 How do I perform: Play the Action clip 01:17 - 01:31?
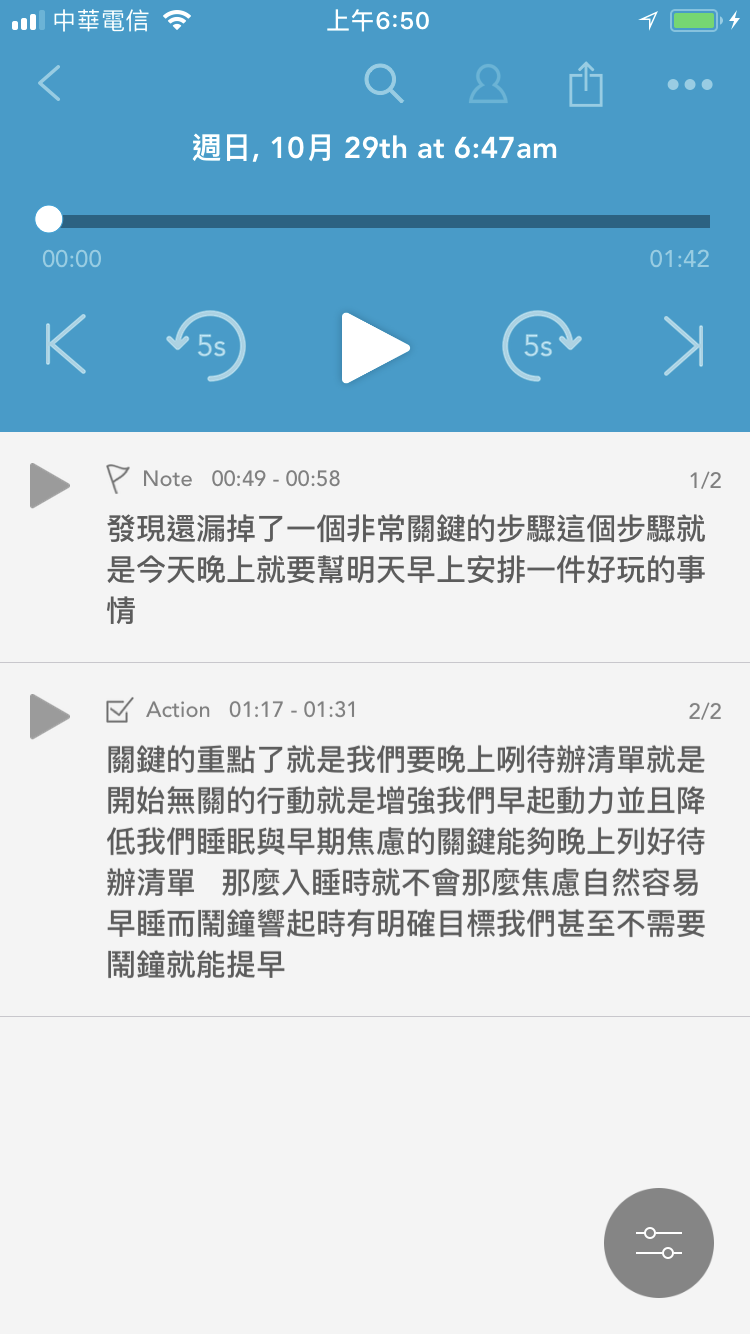[x=49, y=716]
